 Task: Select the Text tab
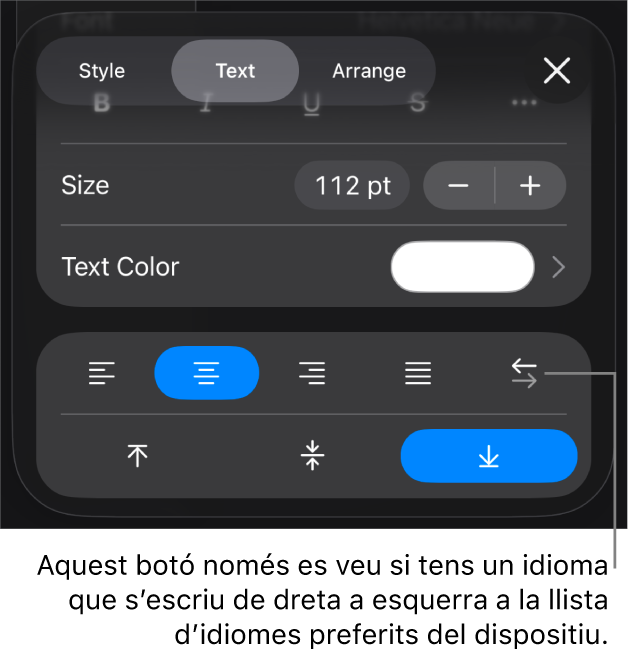pos(235,71)
